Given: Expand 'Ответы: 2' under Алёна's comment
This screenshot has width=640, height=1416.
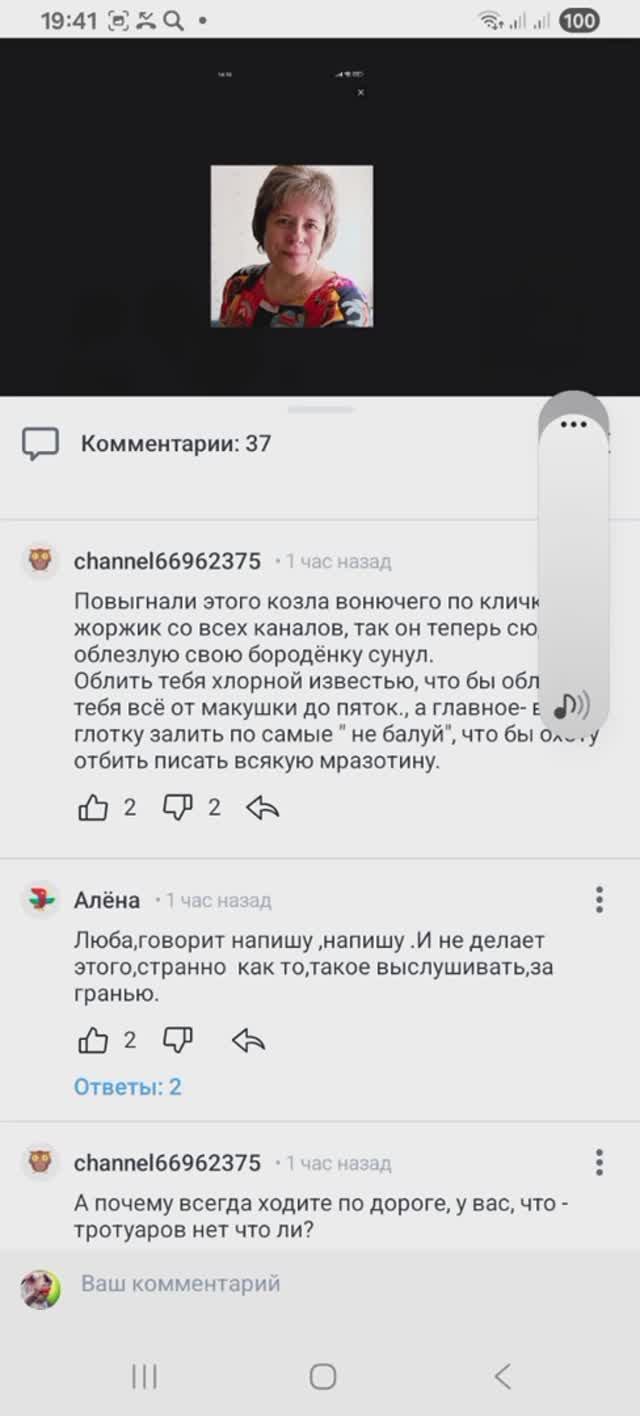Looking at the screenshot, I should coord(127,1087).
